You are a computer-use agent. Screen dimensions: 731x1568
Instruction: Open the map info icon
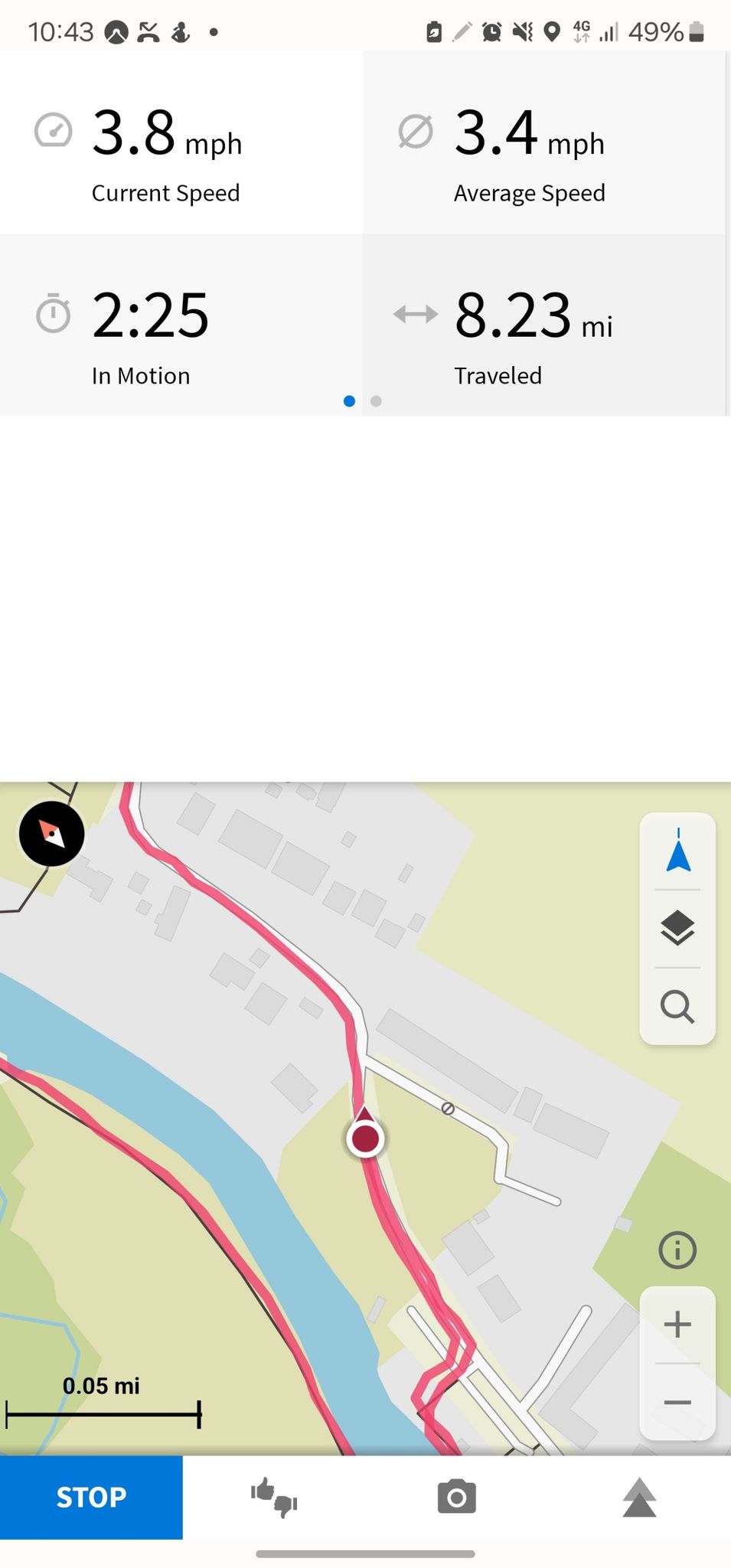coord(677,1250)
